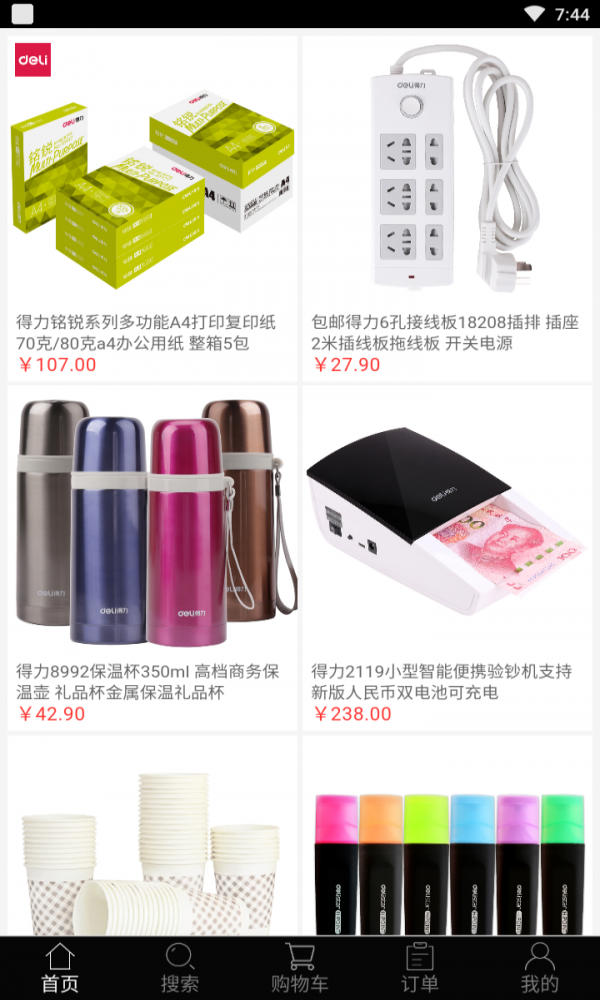
Task: Switch to the 搜索 search tab
Action: [x=180, y=968]
